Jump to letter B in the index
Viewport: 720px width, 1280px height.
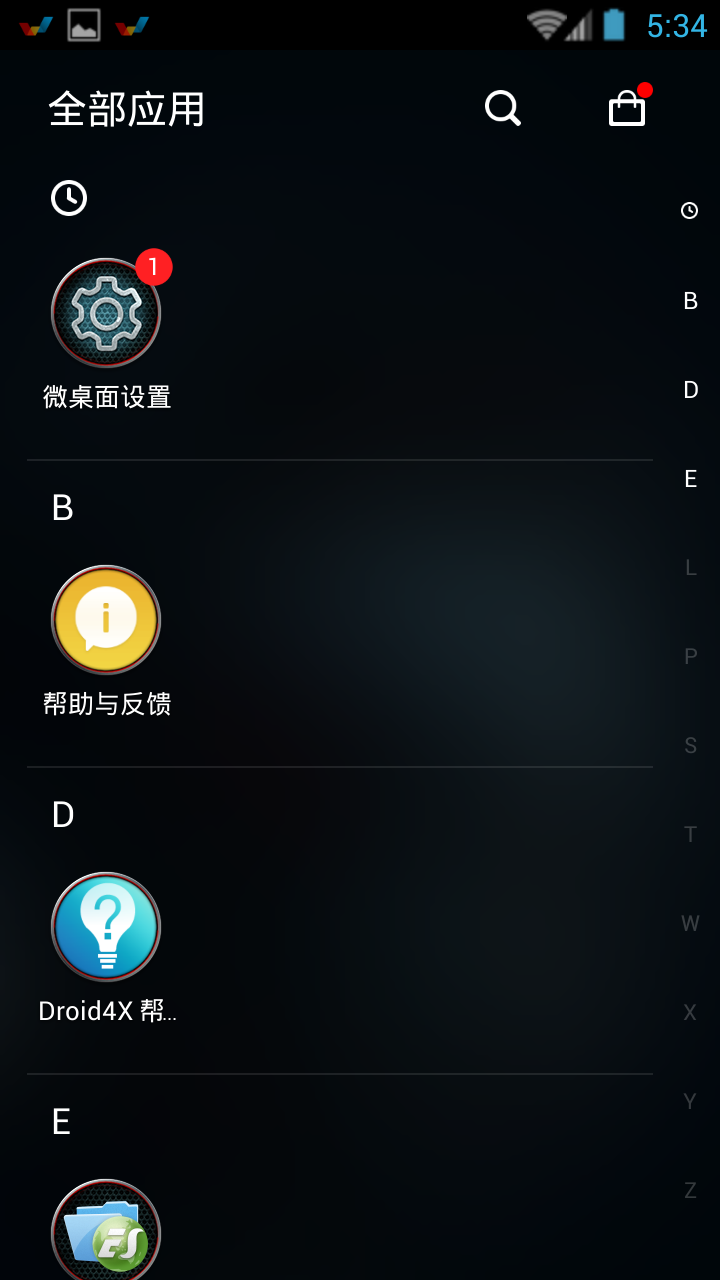[x=690, y=301]
